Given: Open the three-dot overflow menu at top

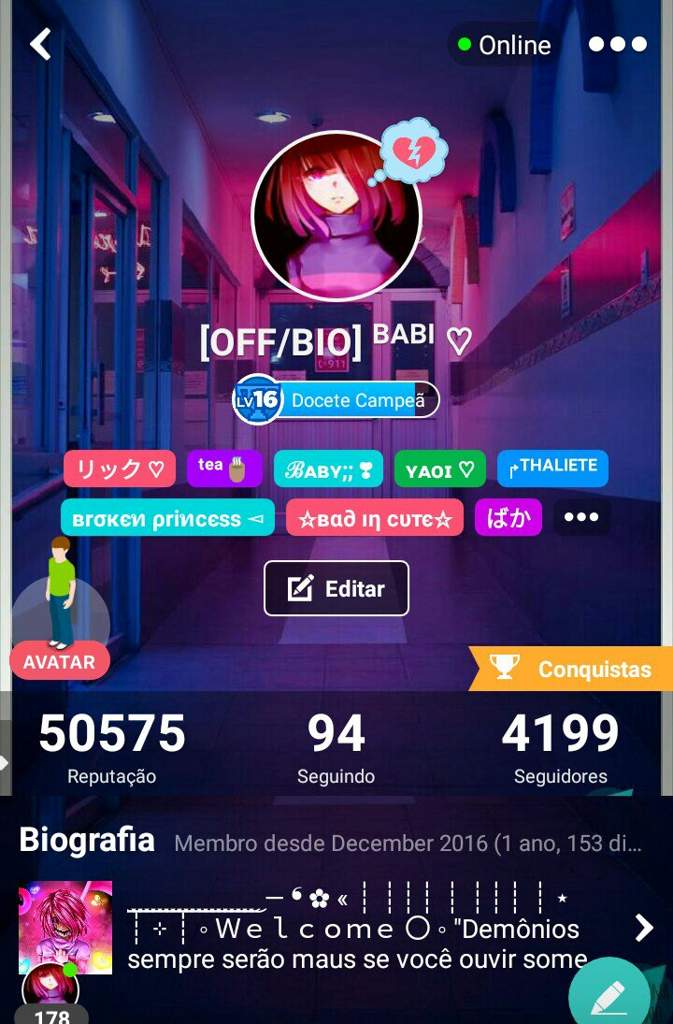Looking at the screenshot, I should coord(617,44).
